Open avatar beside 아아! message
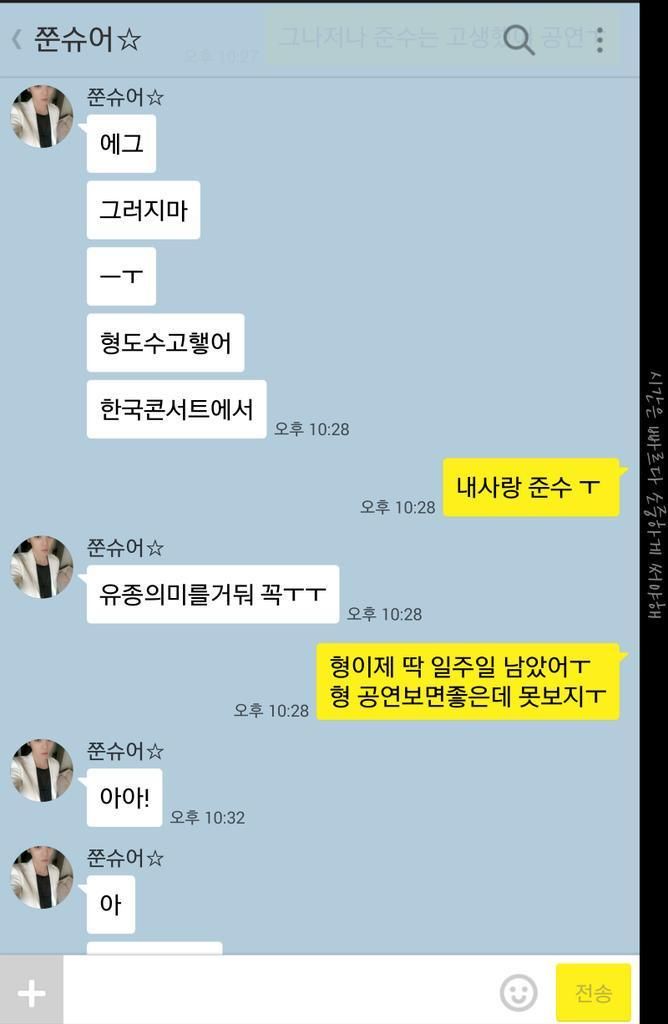This screenshot has width=668, height=1024. click(42, 770)
